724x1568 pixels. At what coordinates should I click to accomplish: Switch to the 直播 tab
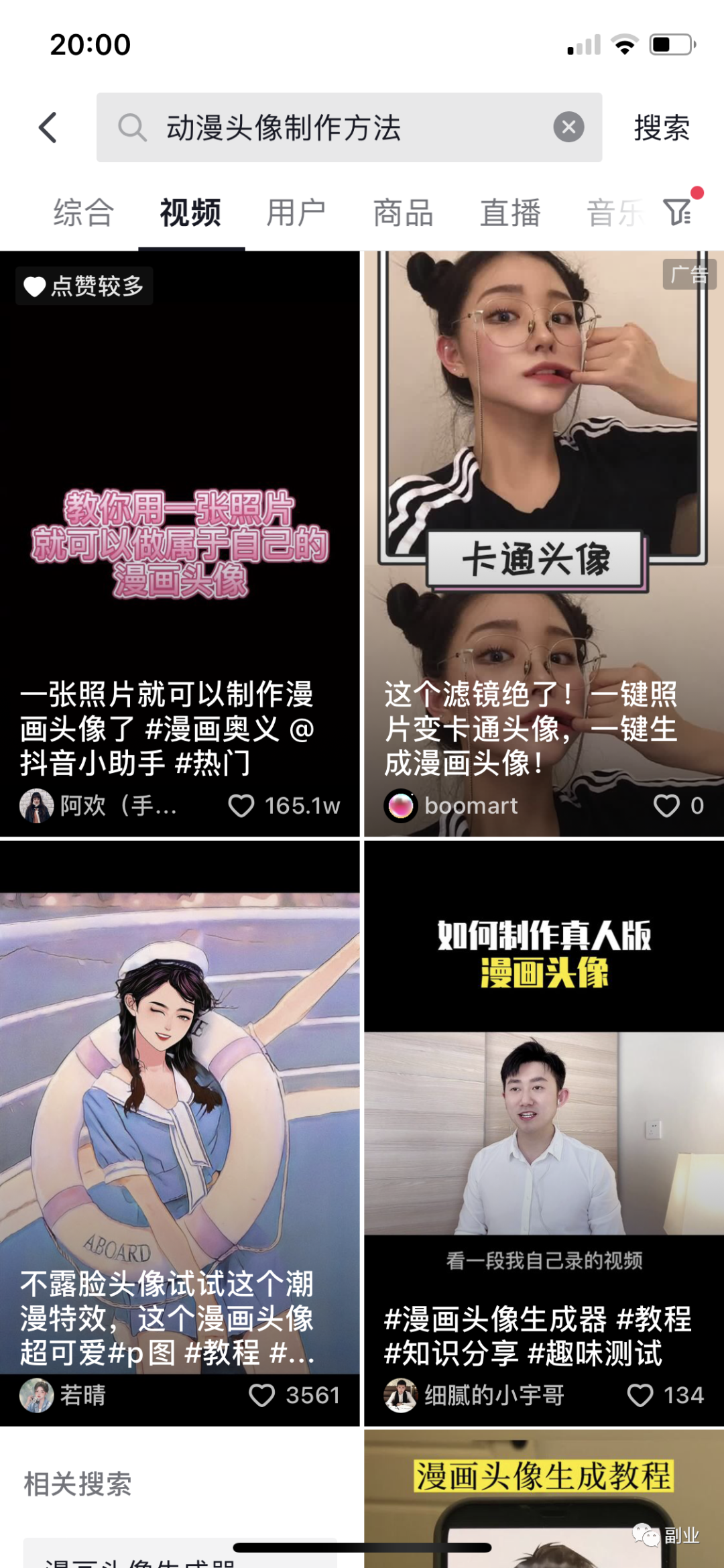click(x=510, y=213)
